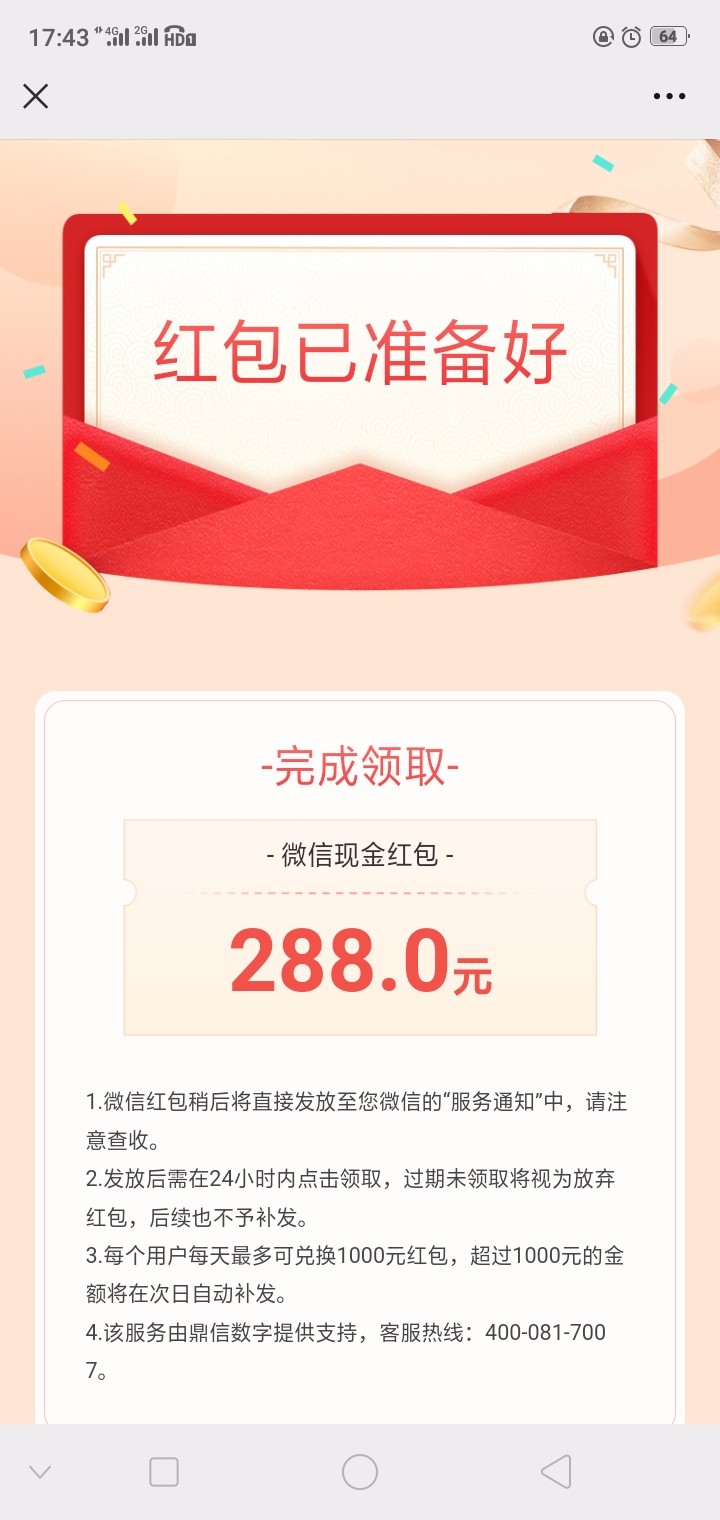The width and height of the screenshot is (720, 1520).
Task: Tap the down chevron in navigation bar
Action: pyautogui.click(x=40, y=1472)
